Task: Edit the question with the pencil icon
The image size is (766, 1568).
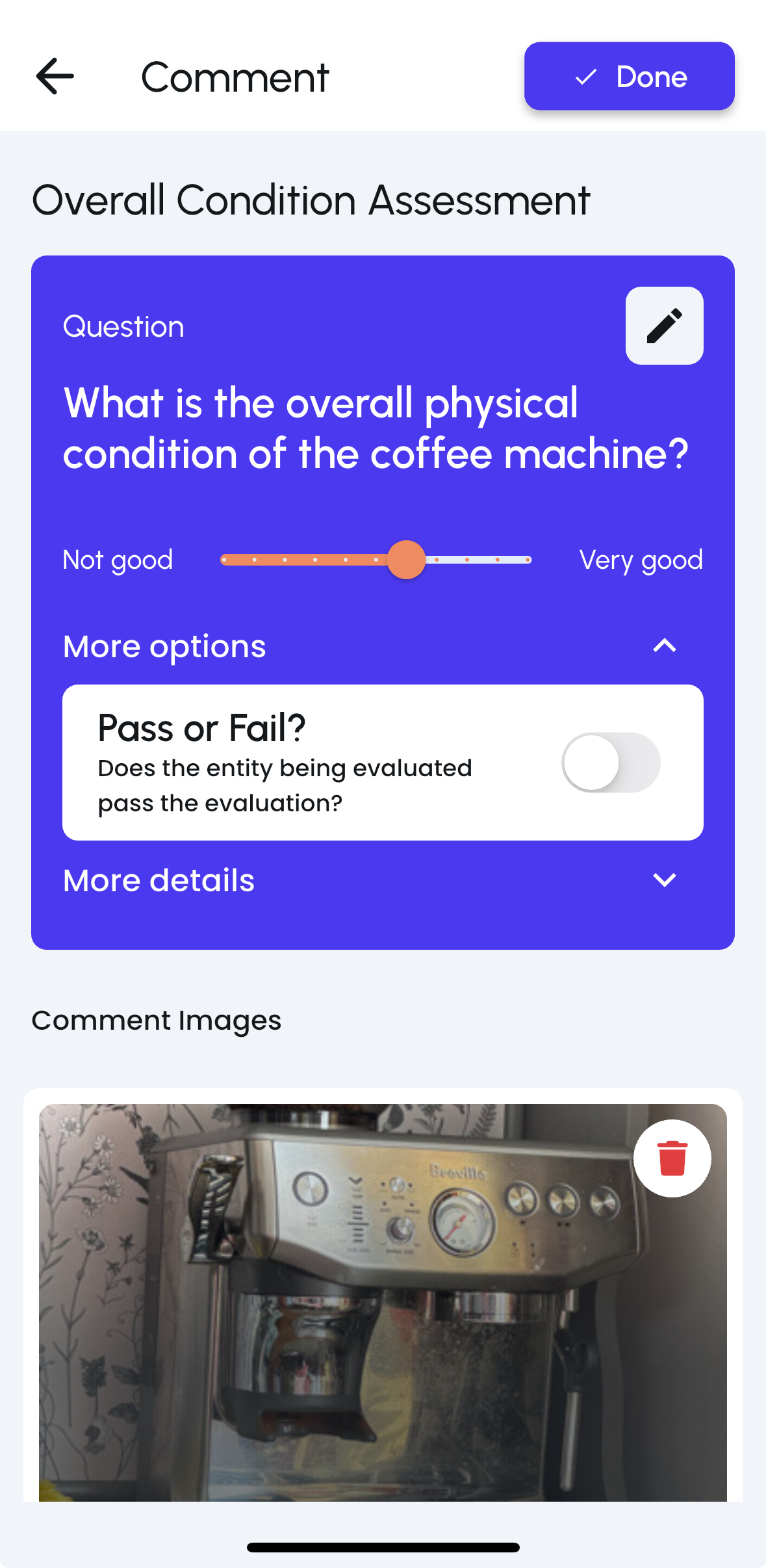Action: [664, 326]
